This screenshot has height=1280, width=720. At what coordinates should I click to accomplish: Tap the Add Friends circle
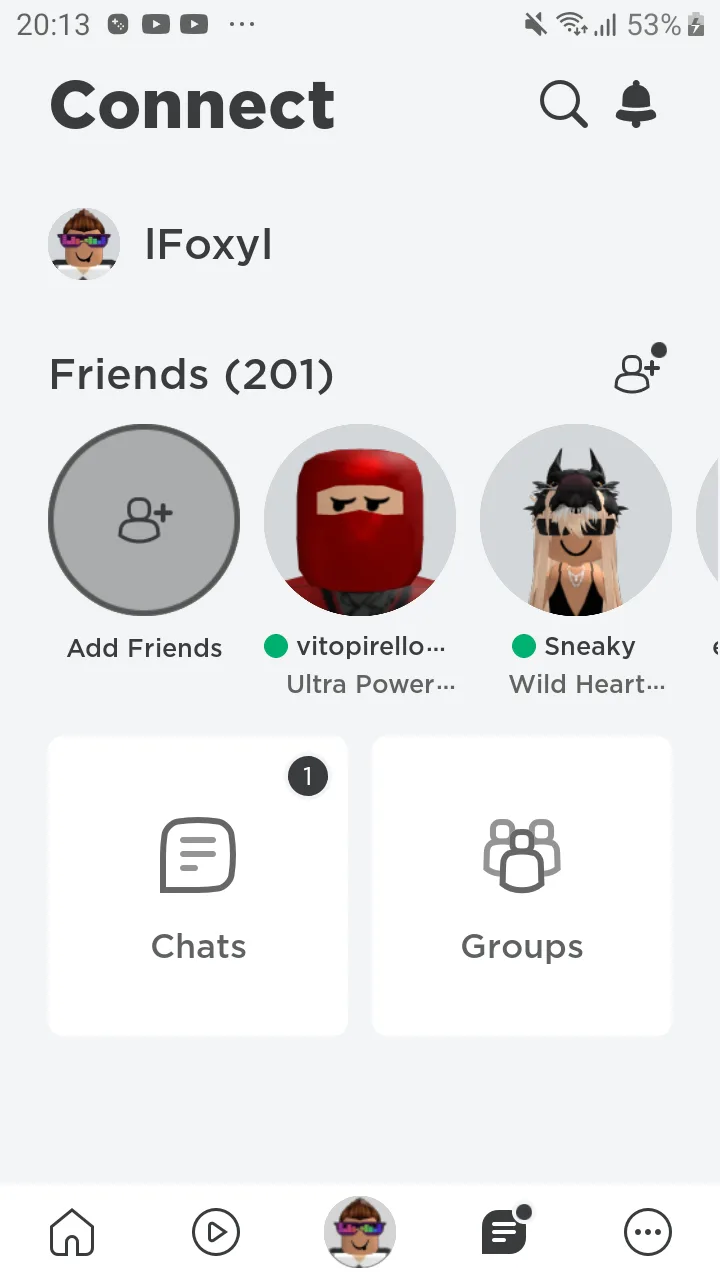point(144,520)
